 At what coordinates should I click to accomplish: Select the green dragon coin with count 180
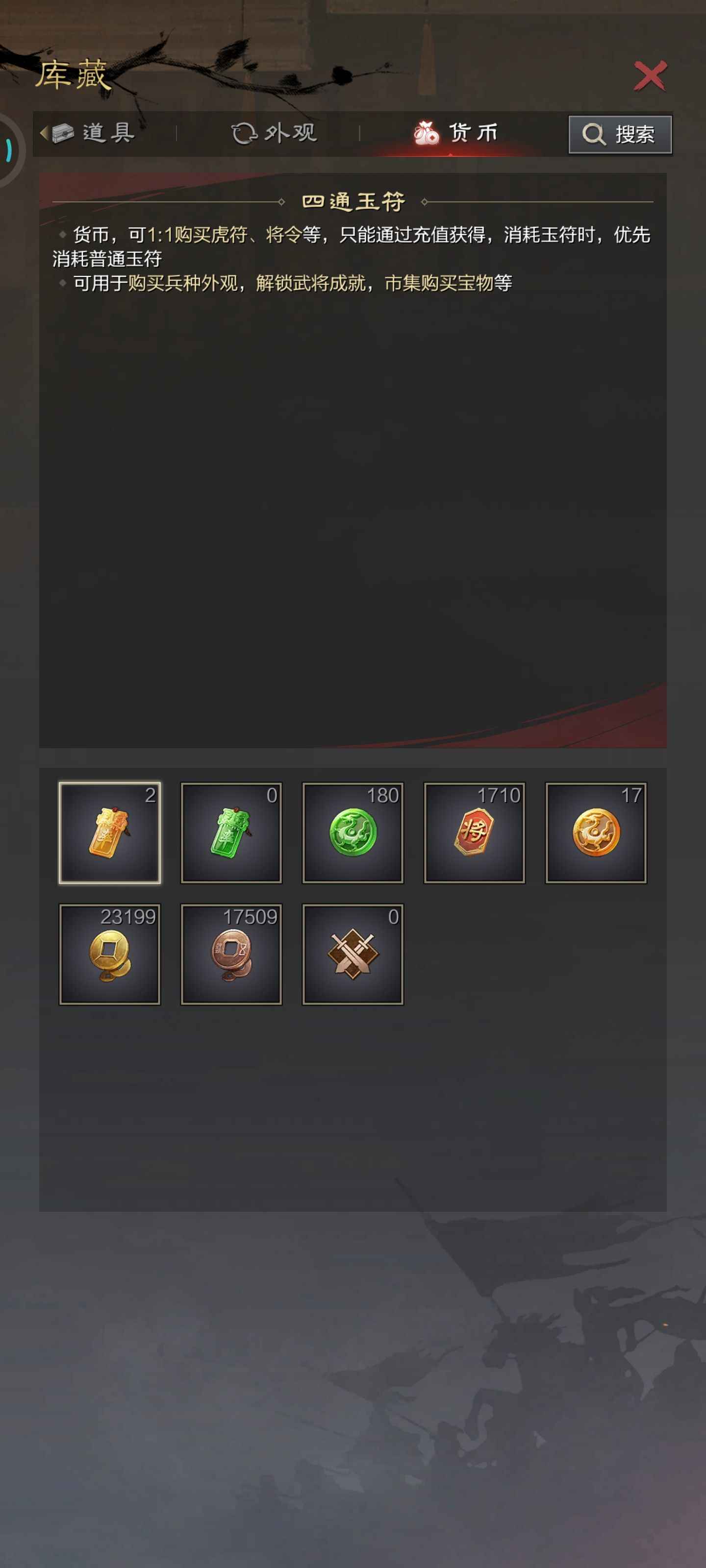click(x=353, y=832)
